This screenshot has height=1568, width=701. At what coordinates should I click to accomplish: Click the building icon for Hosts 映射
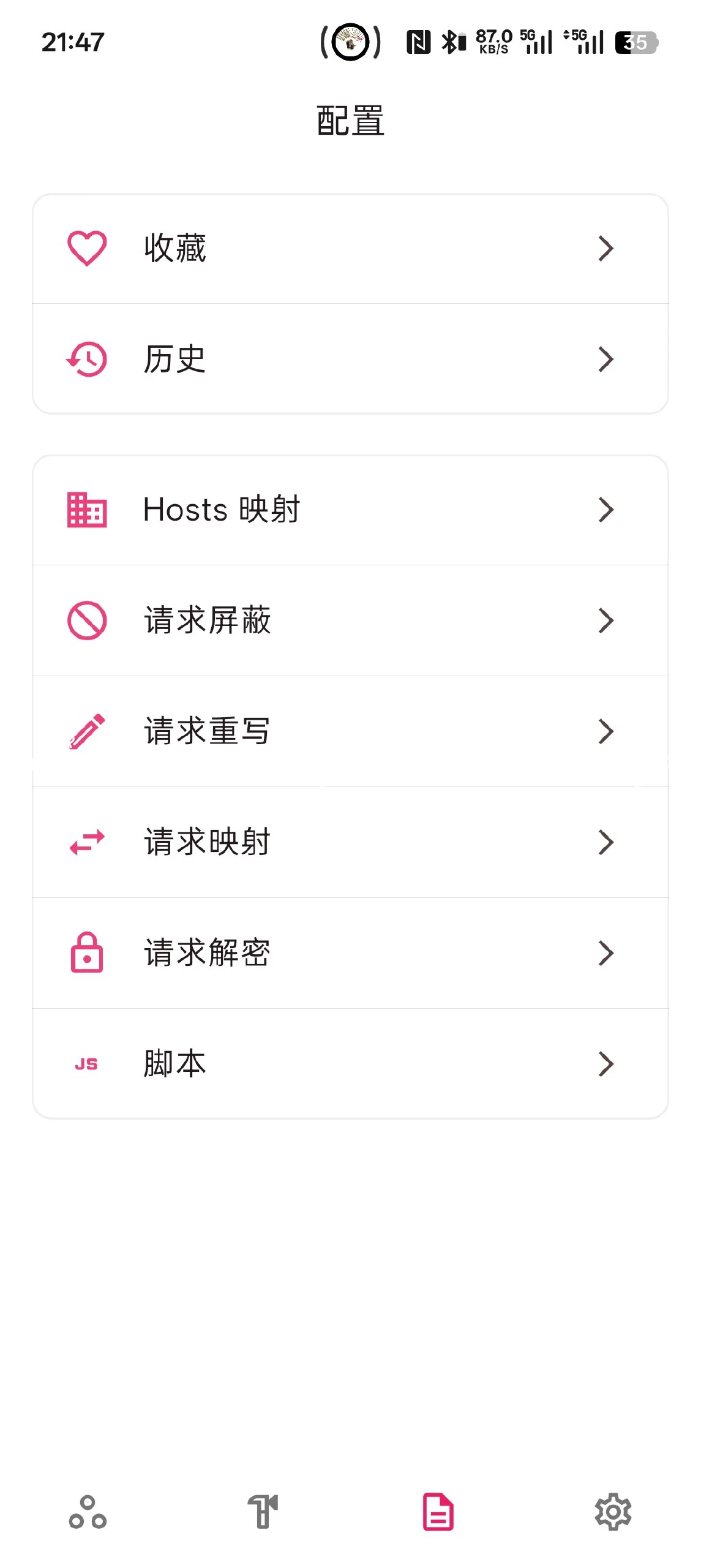(86, 510)
